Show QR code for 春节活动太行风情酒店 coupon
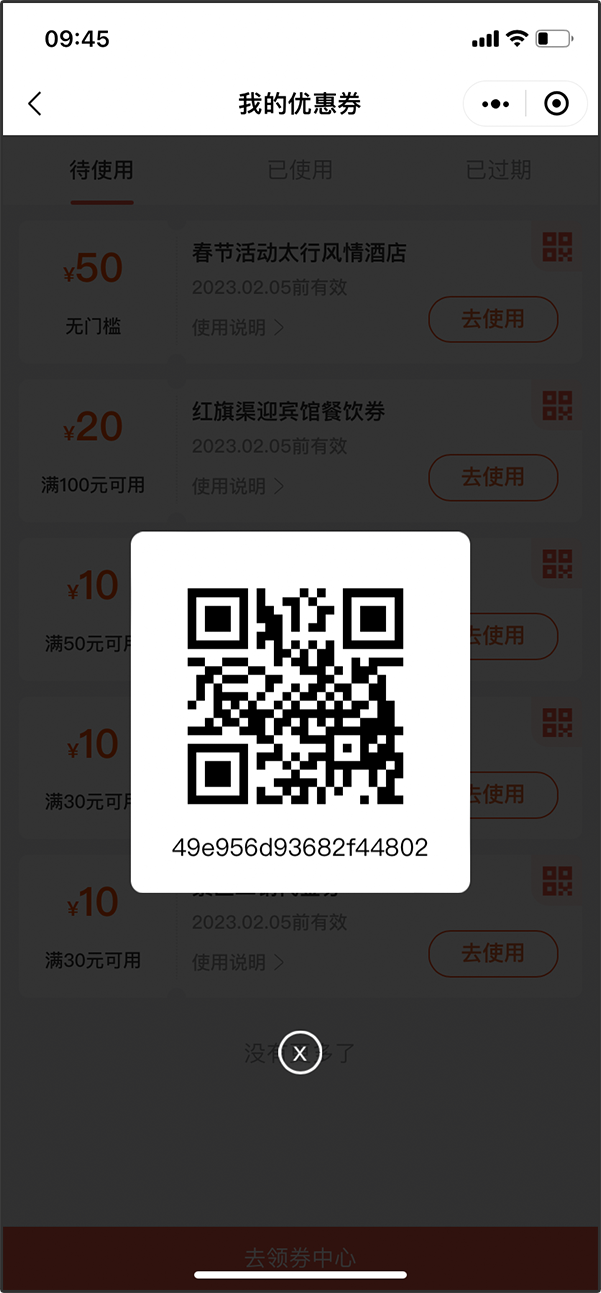Viewport: 601px width, 1293px height. [557, 247]
